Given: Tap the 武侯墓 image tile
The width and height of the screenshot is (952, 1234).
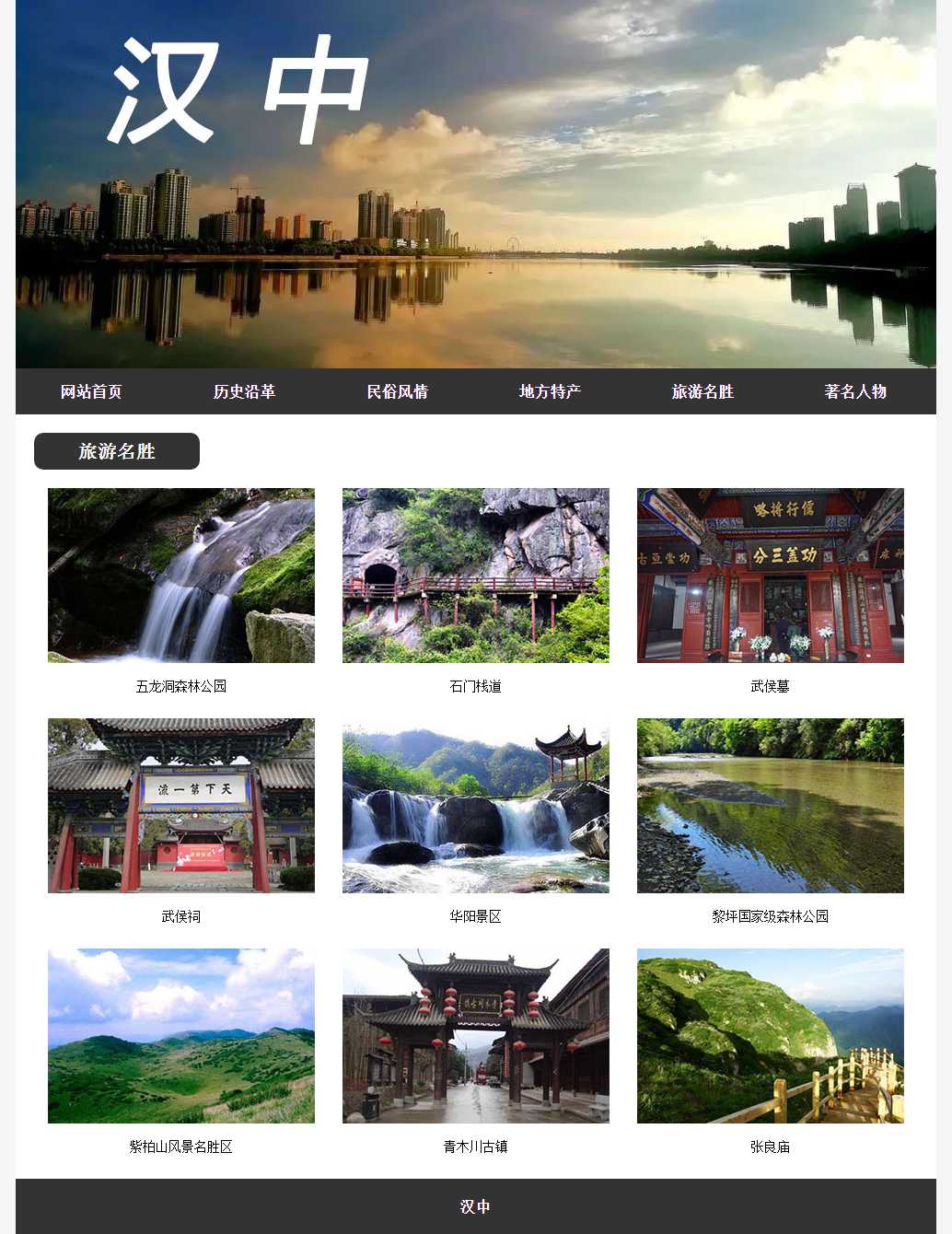Looking at the screenshot, I should (x=771, y=576).
